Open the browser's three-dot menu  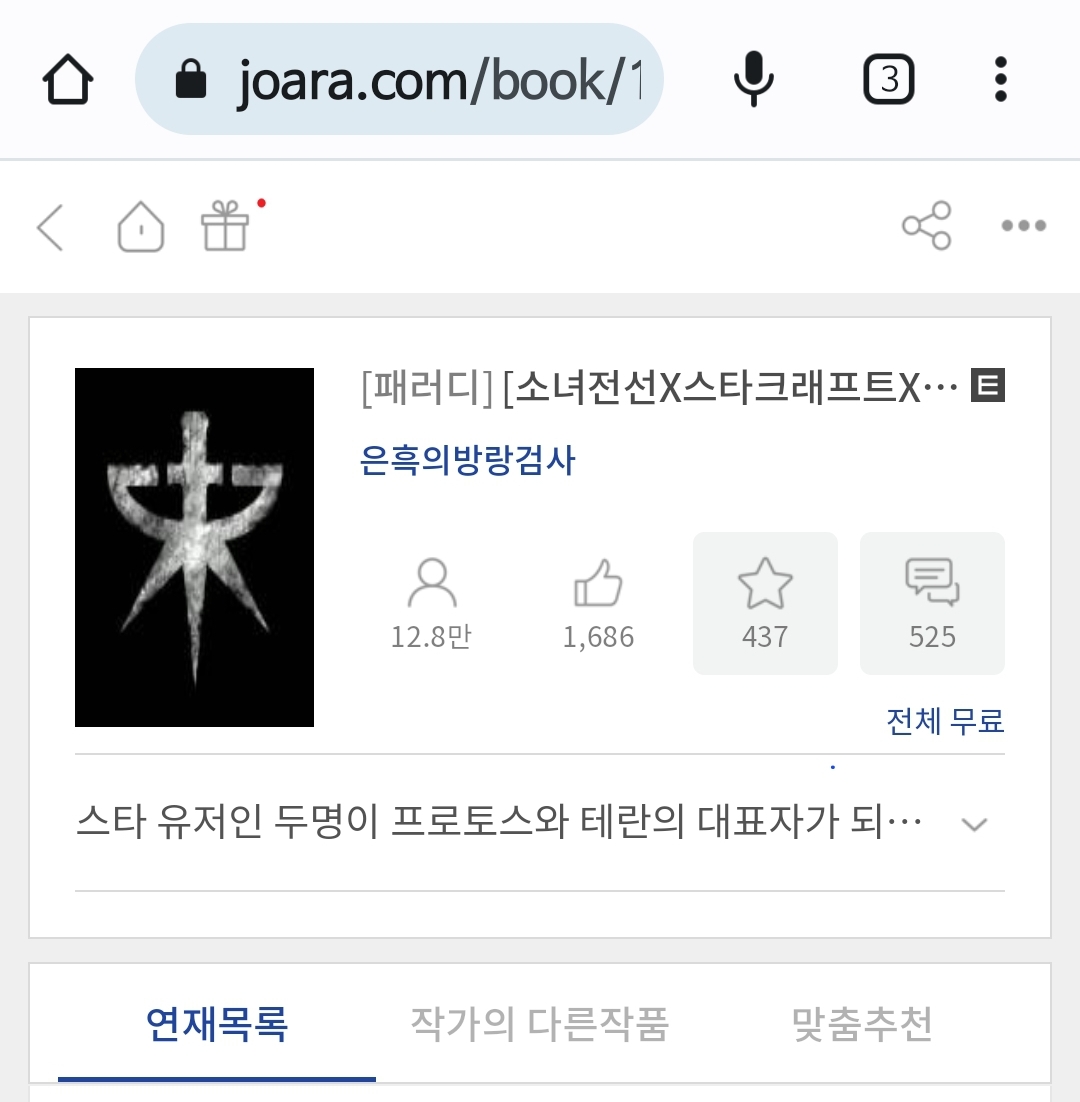[x=1000, y=80]
